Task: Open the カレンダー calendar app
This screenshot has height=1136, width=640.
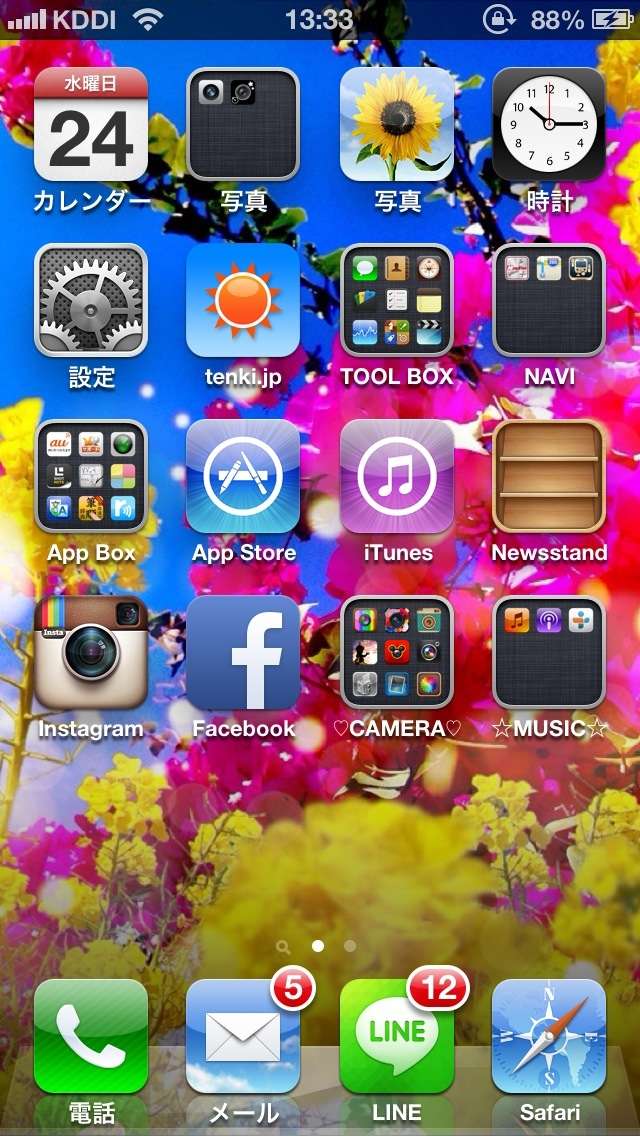Action: 91,124
